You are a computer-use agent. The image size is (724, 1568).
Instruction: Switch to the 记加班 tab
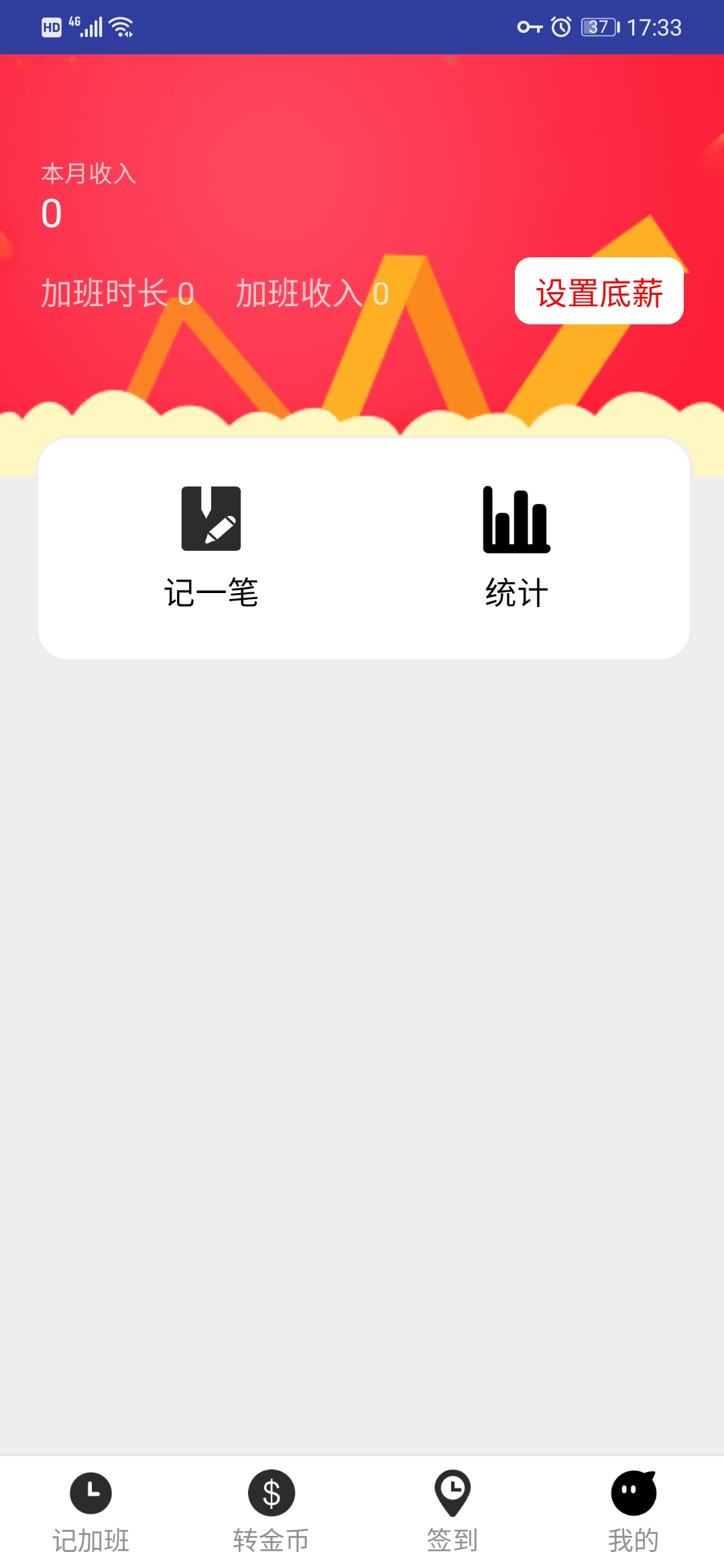(90, 1512)
